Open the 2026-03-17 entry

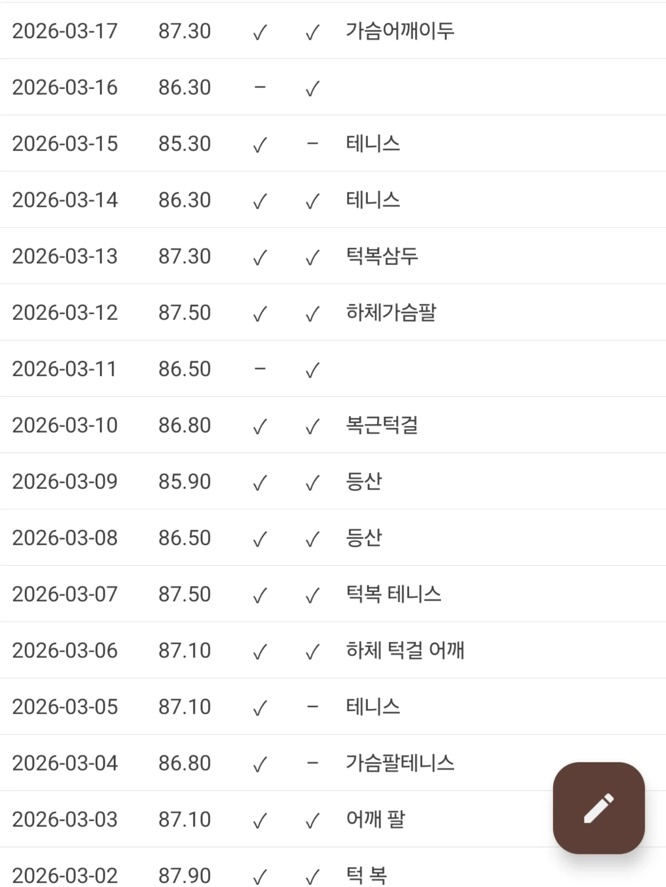(333, 31)
